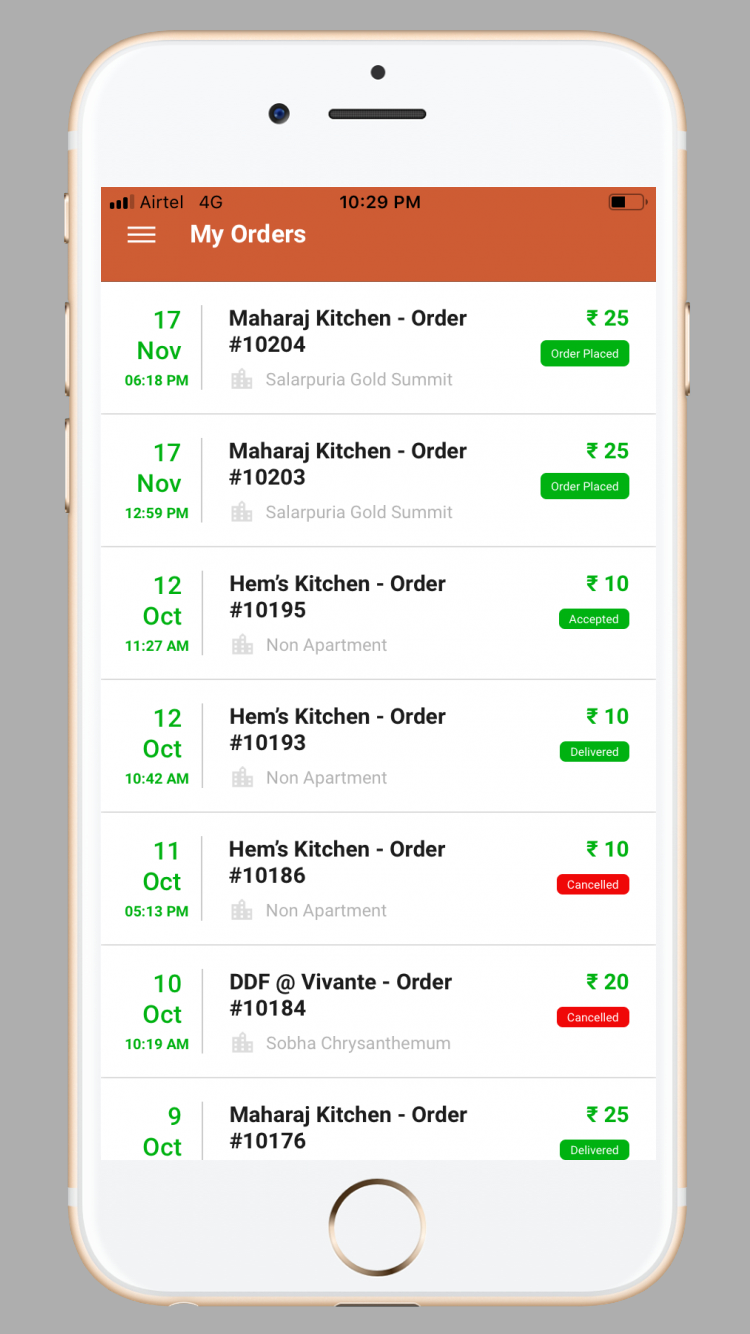Screen dimensions: 750x1334
Task: Select Maharaj Kitchen order #10176
Action: point(378,1120)
